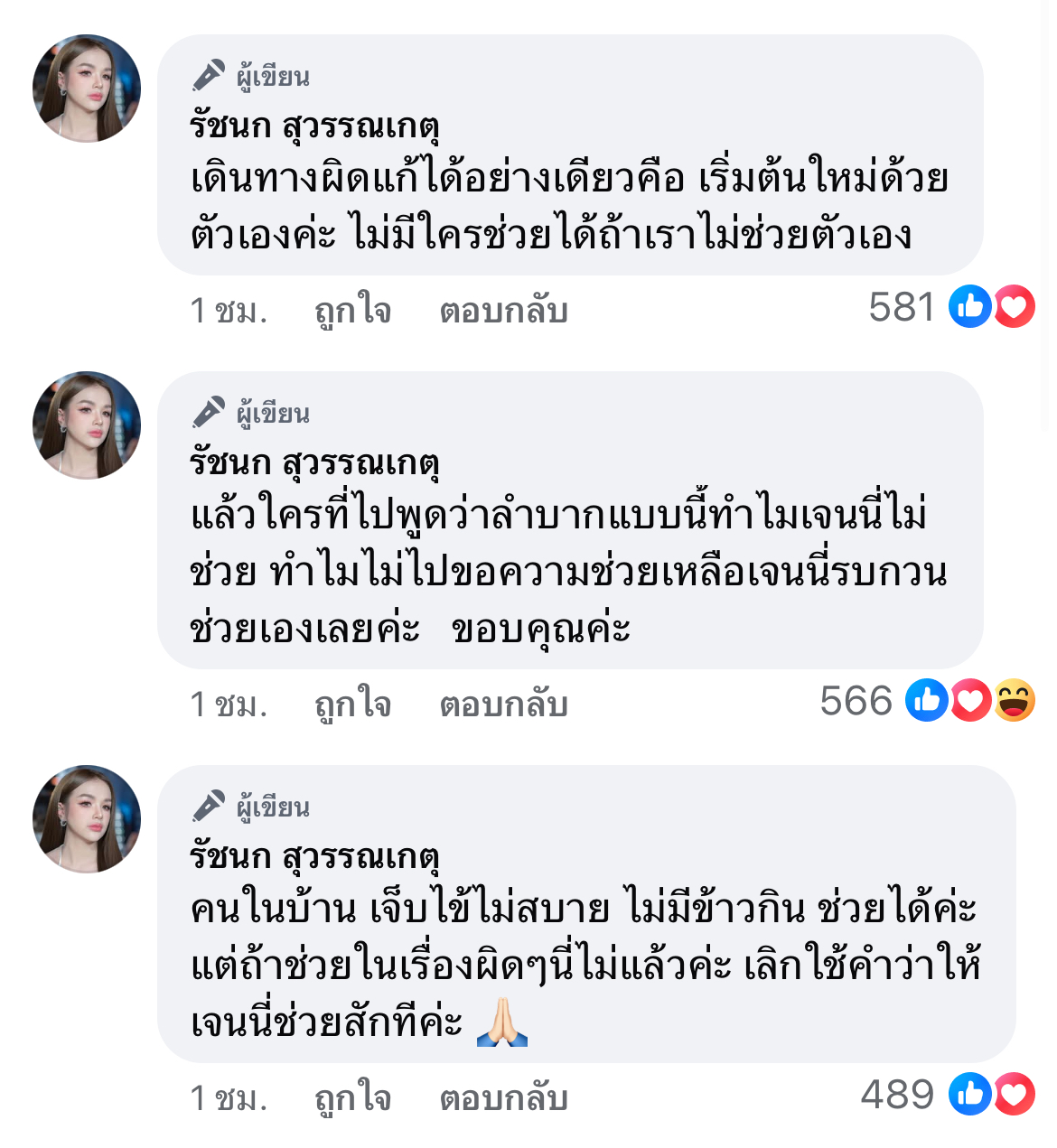Tap the author name above the แล้วใครที่ไปพูด comment

click(314, 463)
